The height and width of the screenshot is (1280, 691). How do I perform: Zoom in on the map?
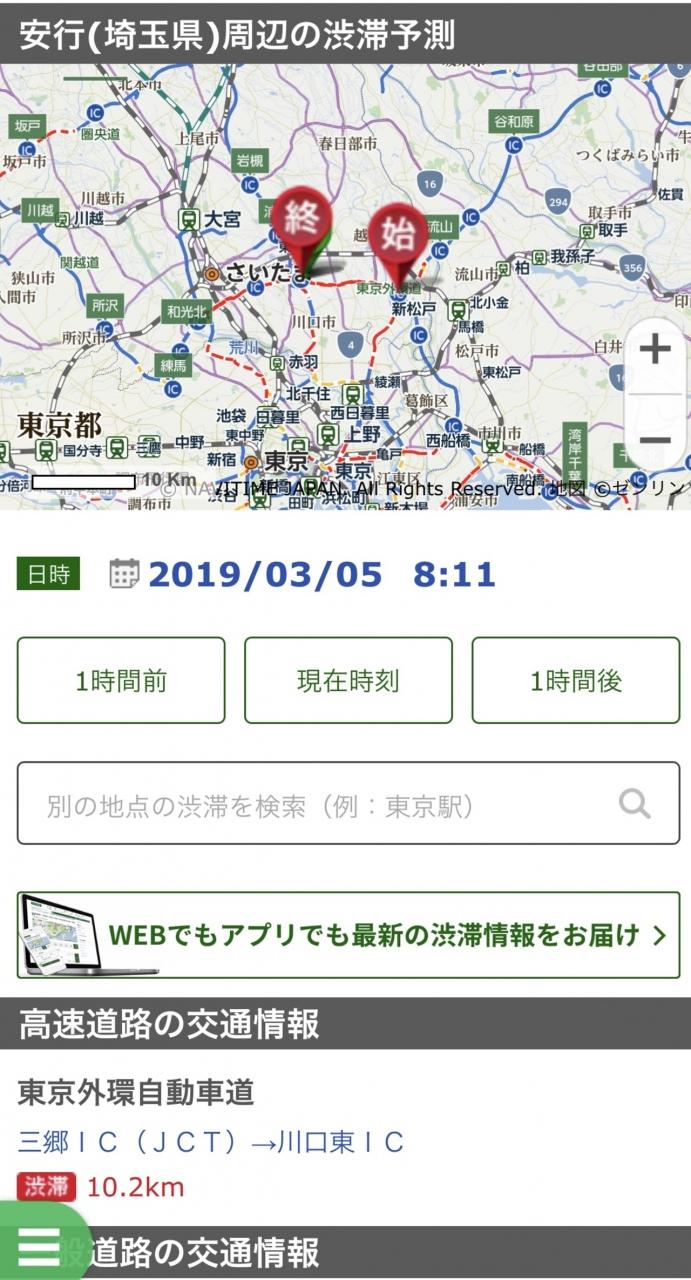pos(655,351)
